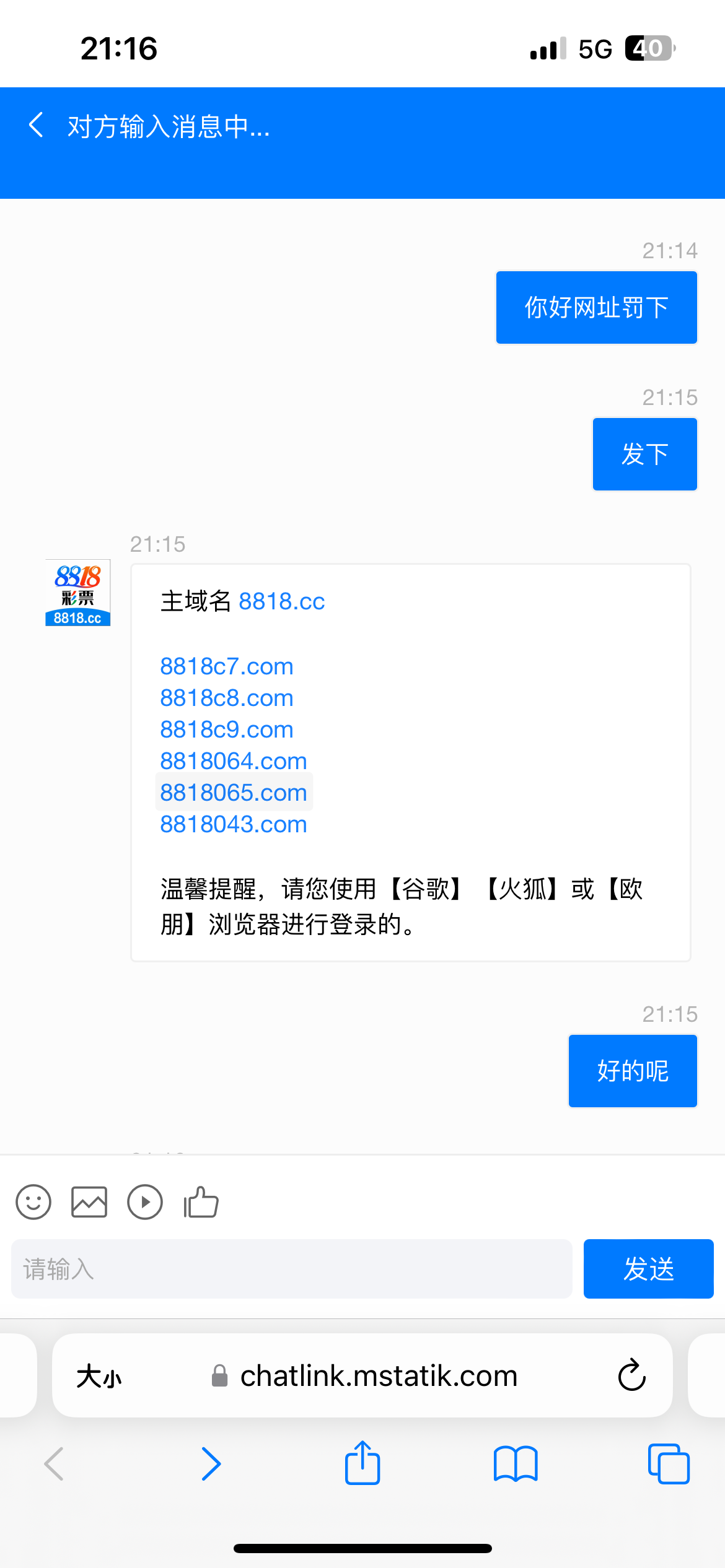Open the 8818064.com link
The width and height of the screenshot is (725, 1568).
pos(234,761)
